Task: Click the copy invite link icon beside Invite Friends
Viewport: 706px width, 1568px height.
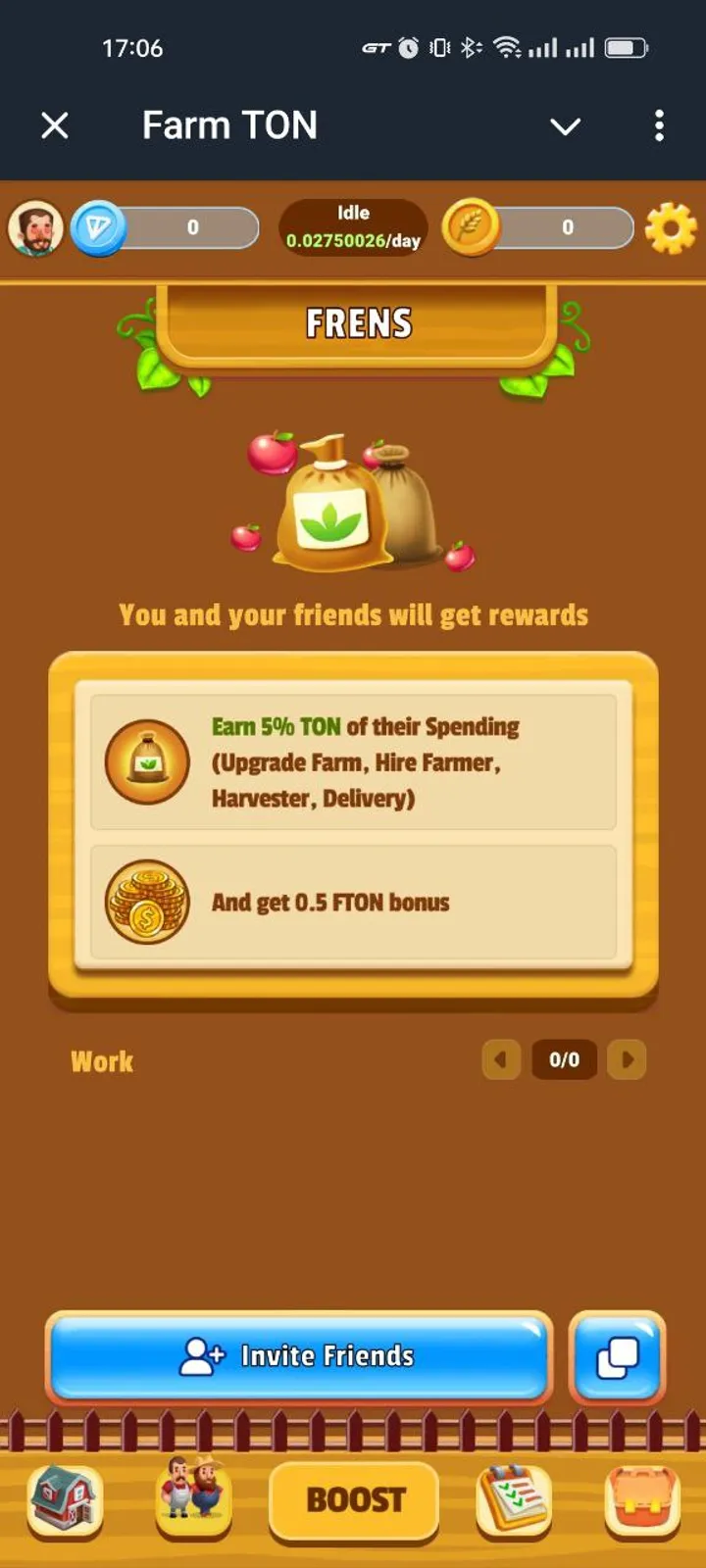Action: pos(616,1358)
